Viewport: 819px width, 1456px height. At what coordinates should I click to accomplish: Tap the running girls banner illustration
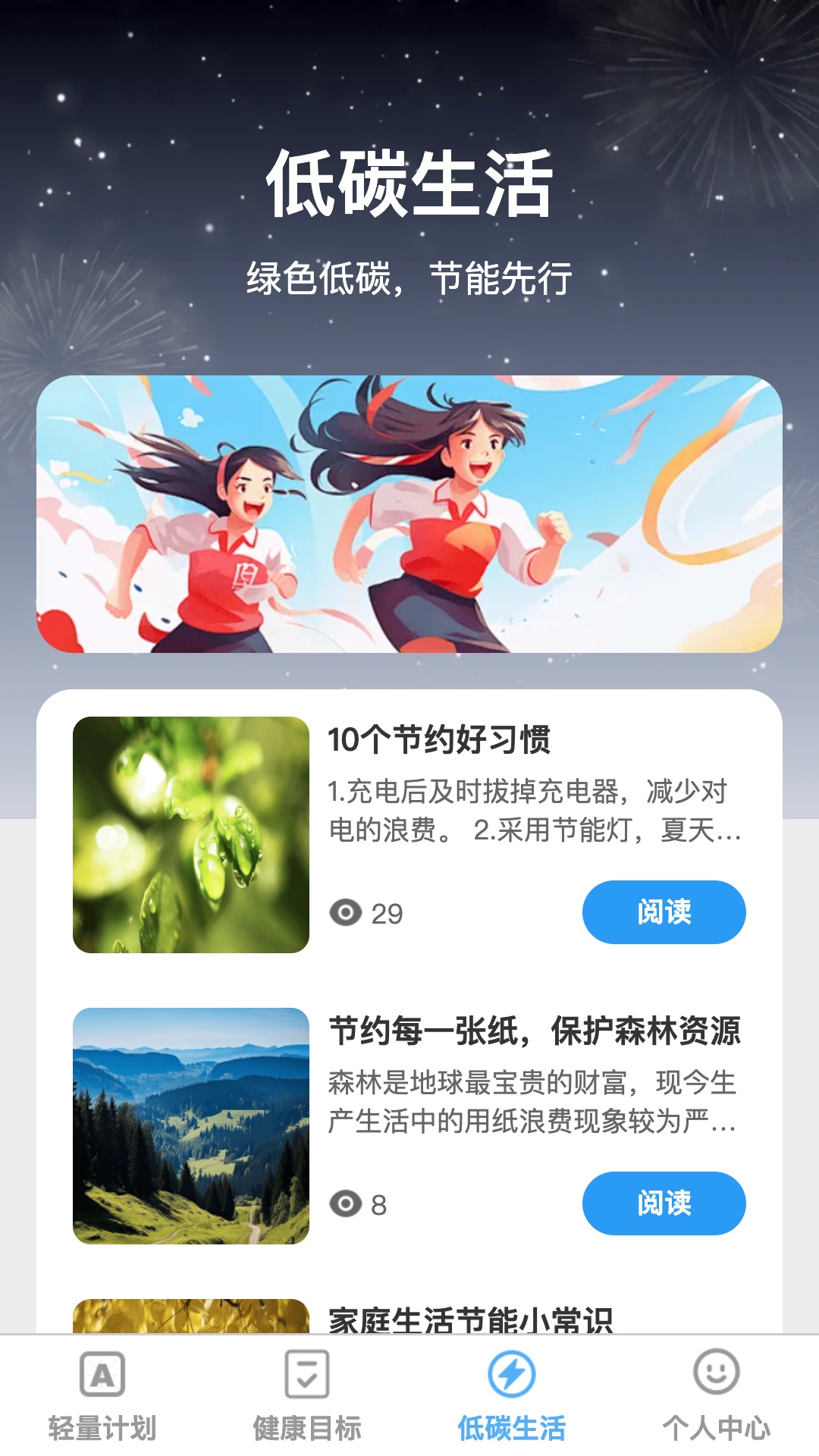(x=409, y=519)
